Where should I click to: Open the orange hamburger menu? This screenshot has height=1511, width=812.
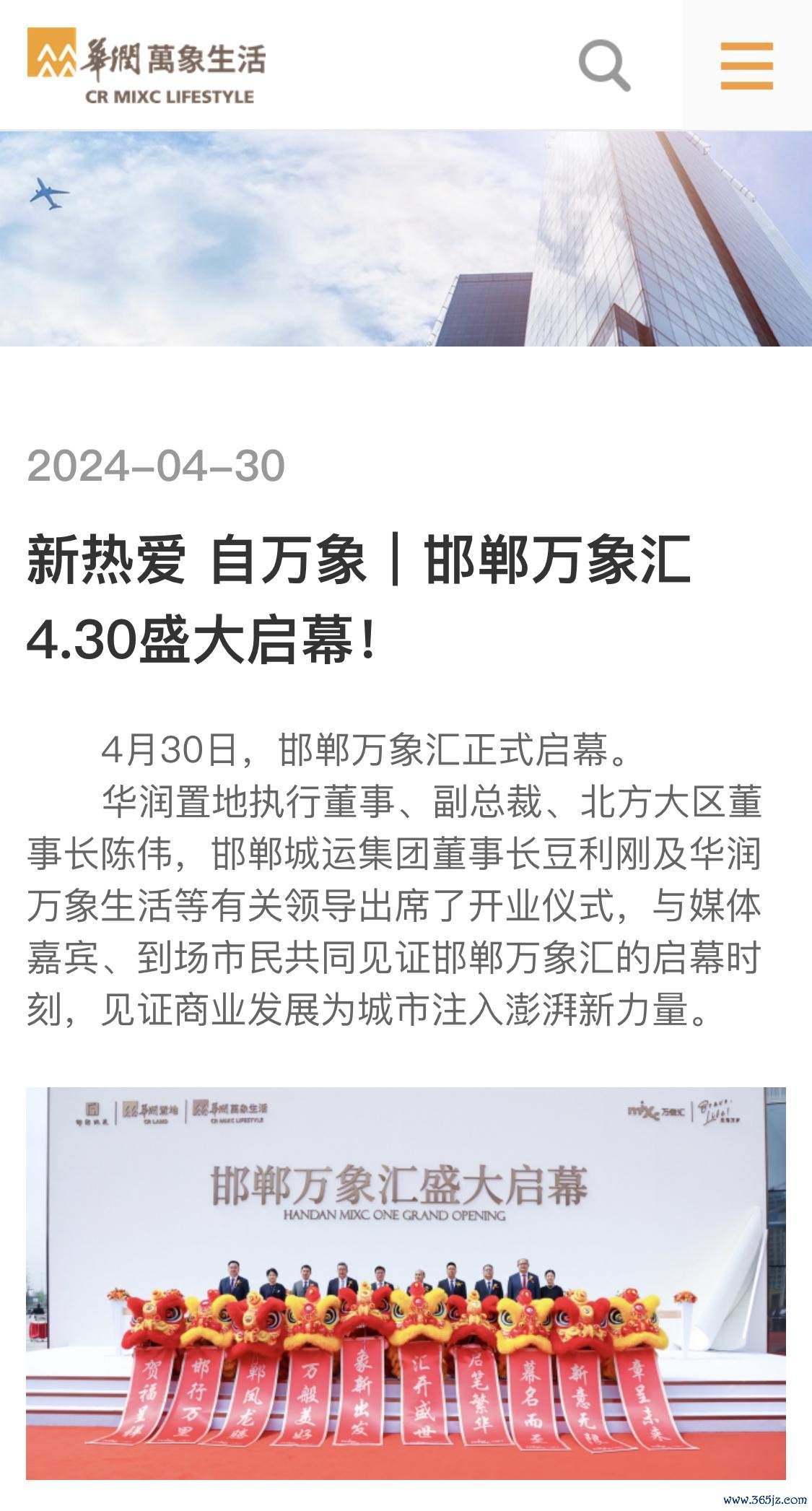click(x=746, y=65)
